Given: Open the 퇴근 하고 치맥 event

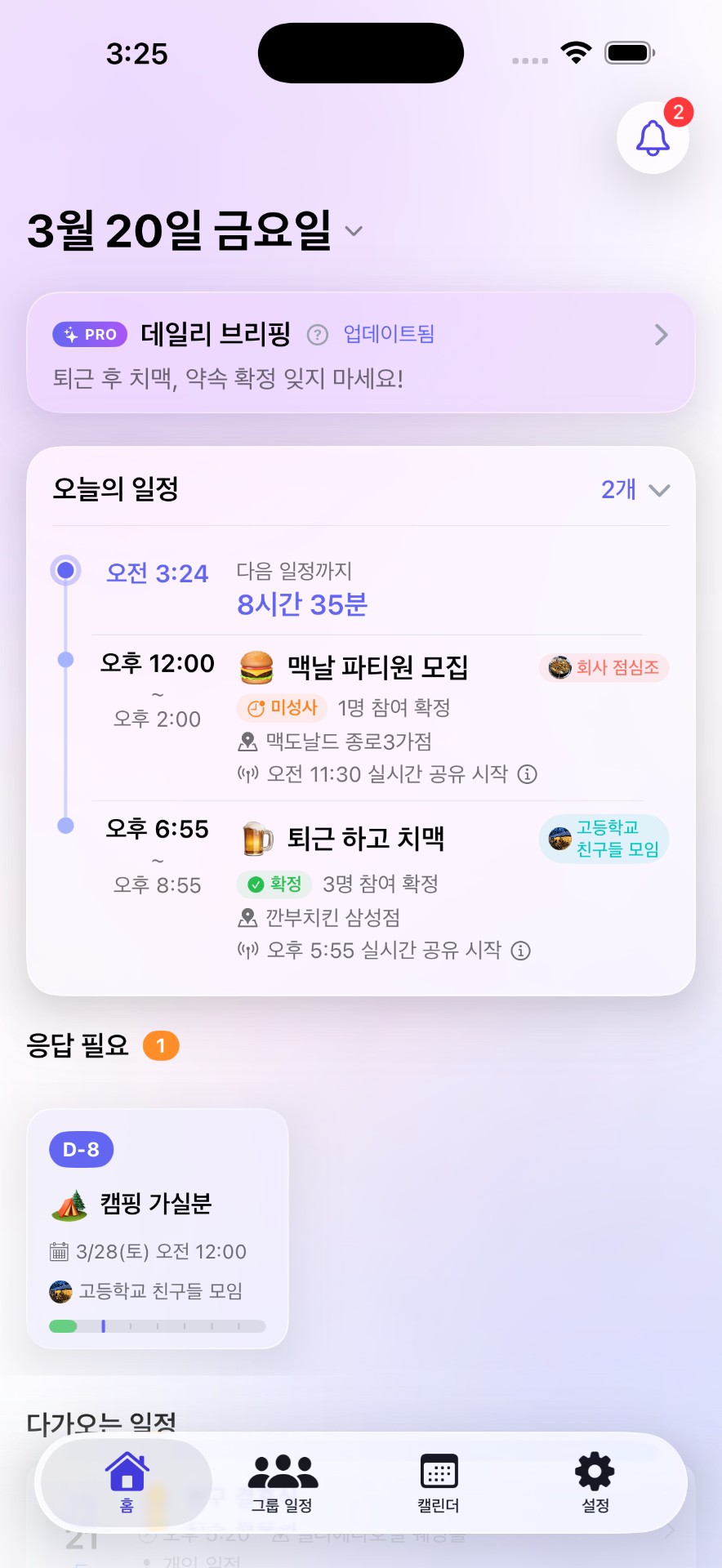Looking at the screenshot, I should point(366,839).
